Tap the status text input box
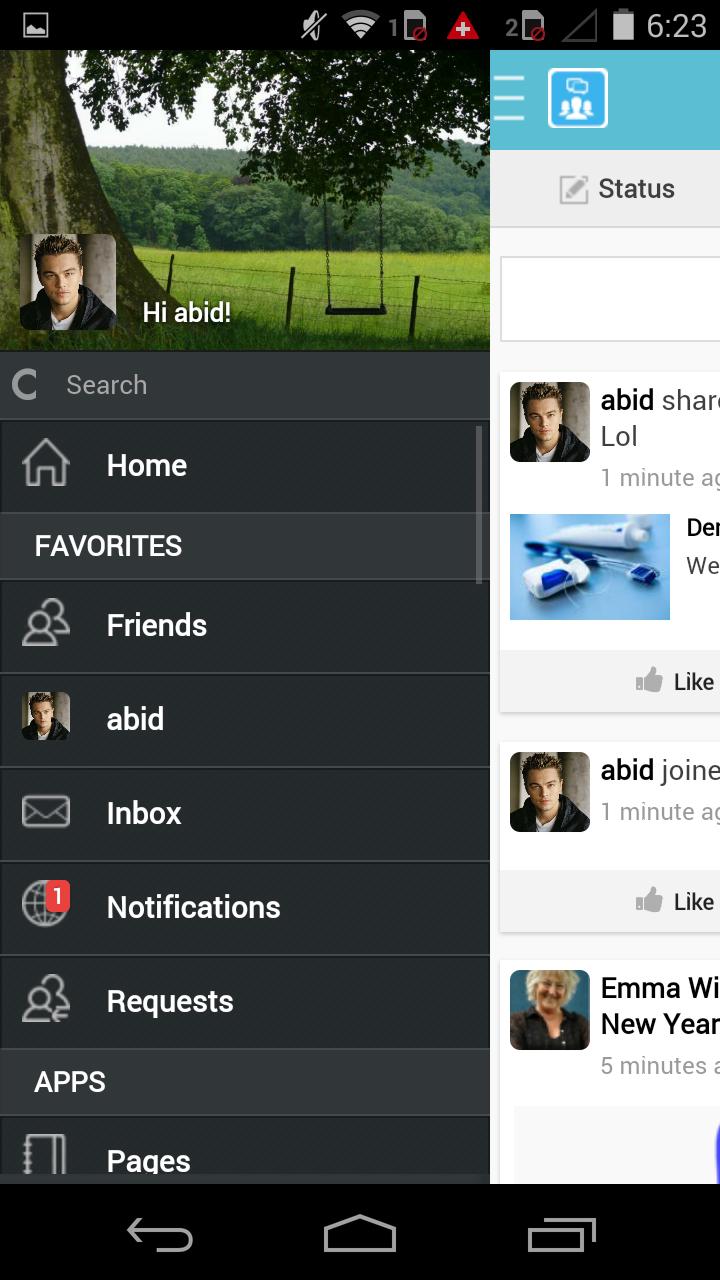Screen dimensions: 720x1280 click(610, 299)
